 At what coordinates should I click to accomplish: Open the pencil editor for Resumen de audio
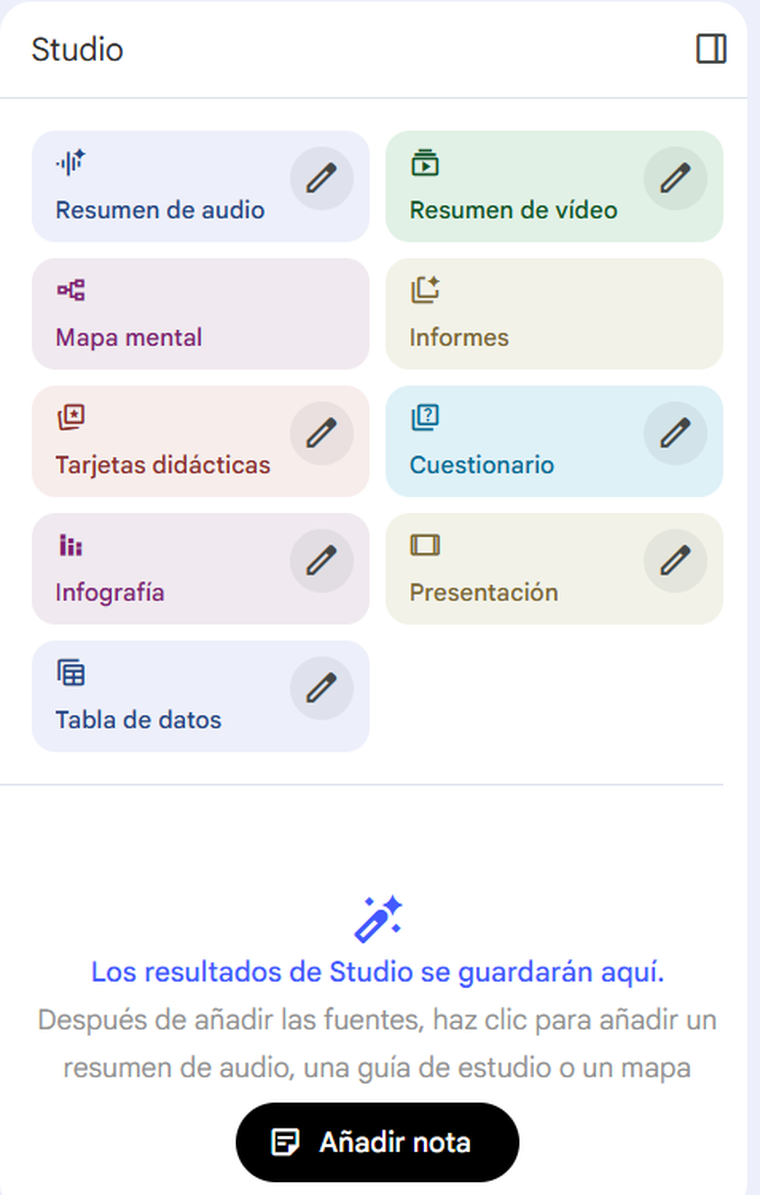pos(322,179)
